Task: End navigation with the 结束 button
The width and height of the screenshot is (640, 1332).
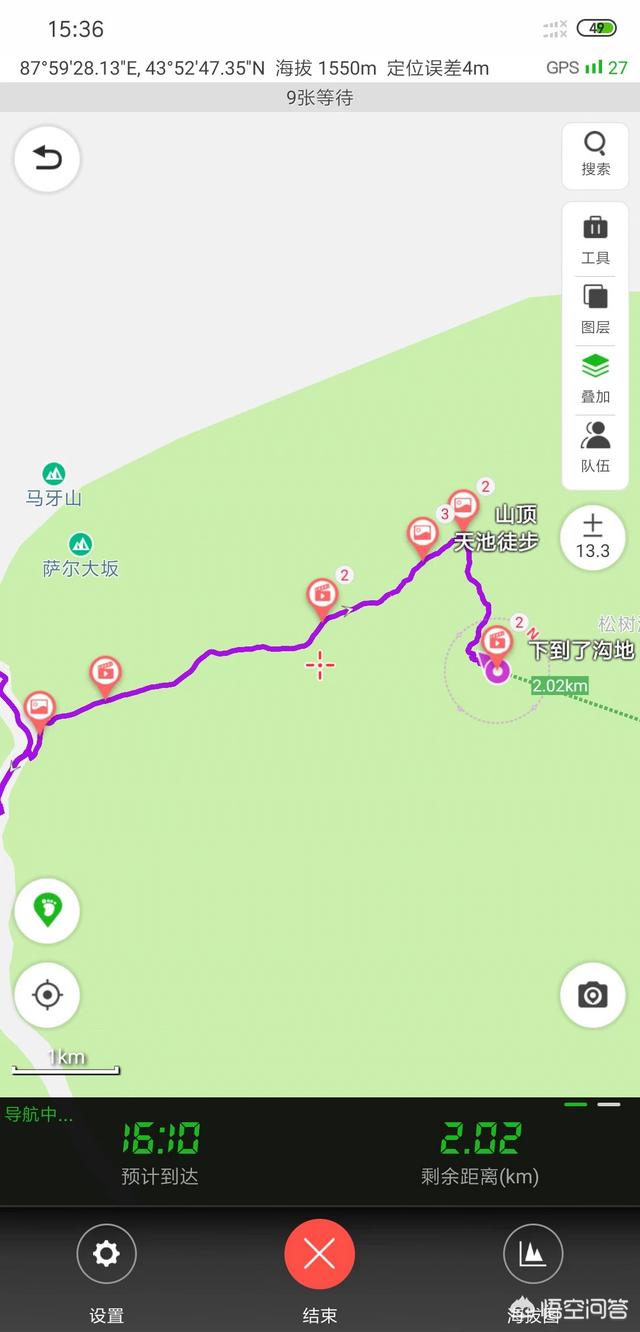Action: coord(319,1255)
